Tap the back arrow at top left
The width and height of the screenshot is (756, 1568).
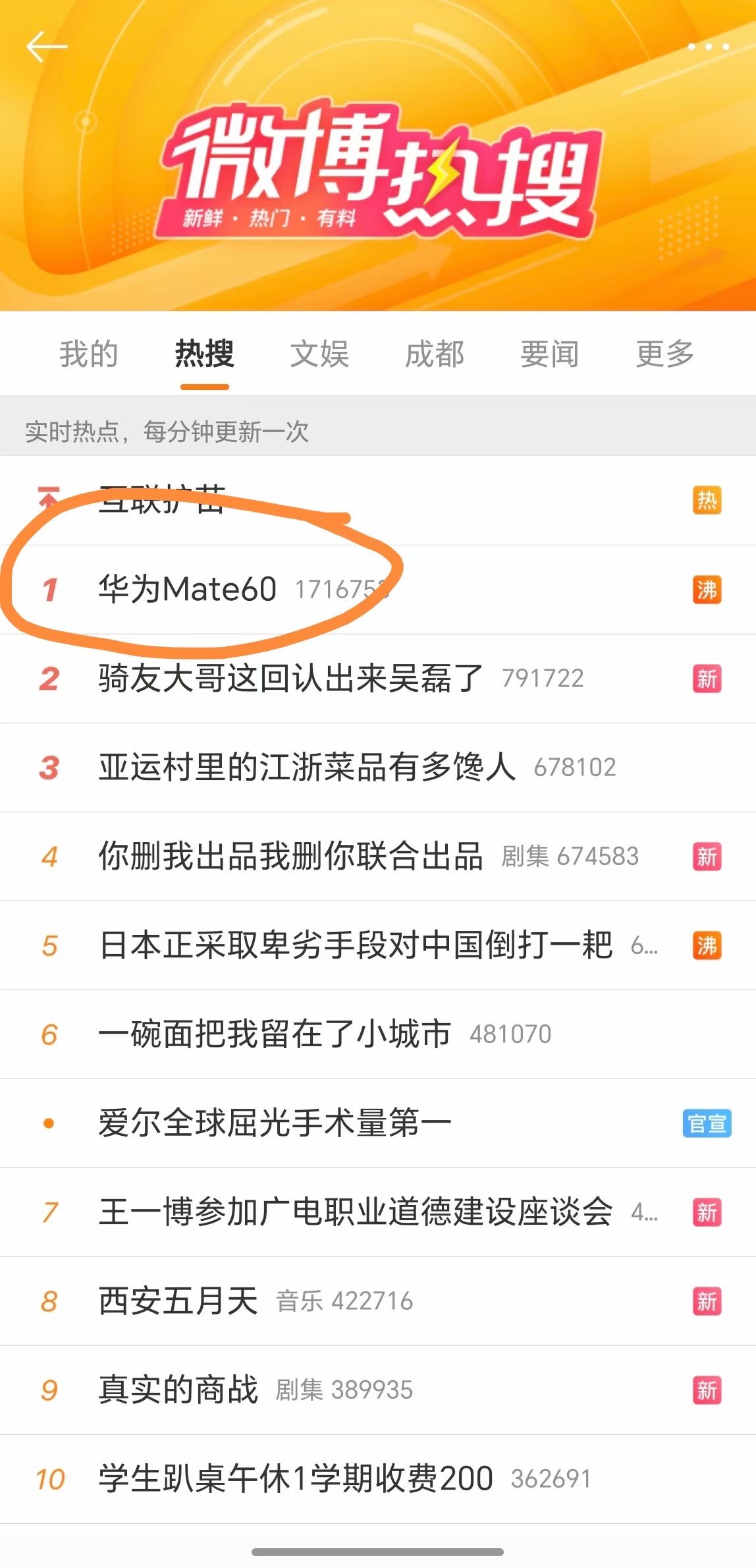coord(46,47)
